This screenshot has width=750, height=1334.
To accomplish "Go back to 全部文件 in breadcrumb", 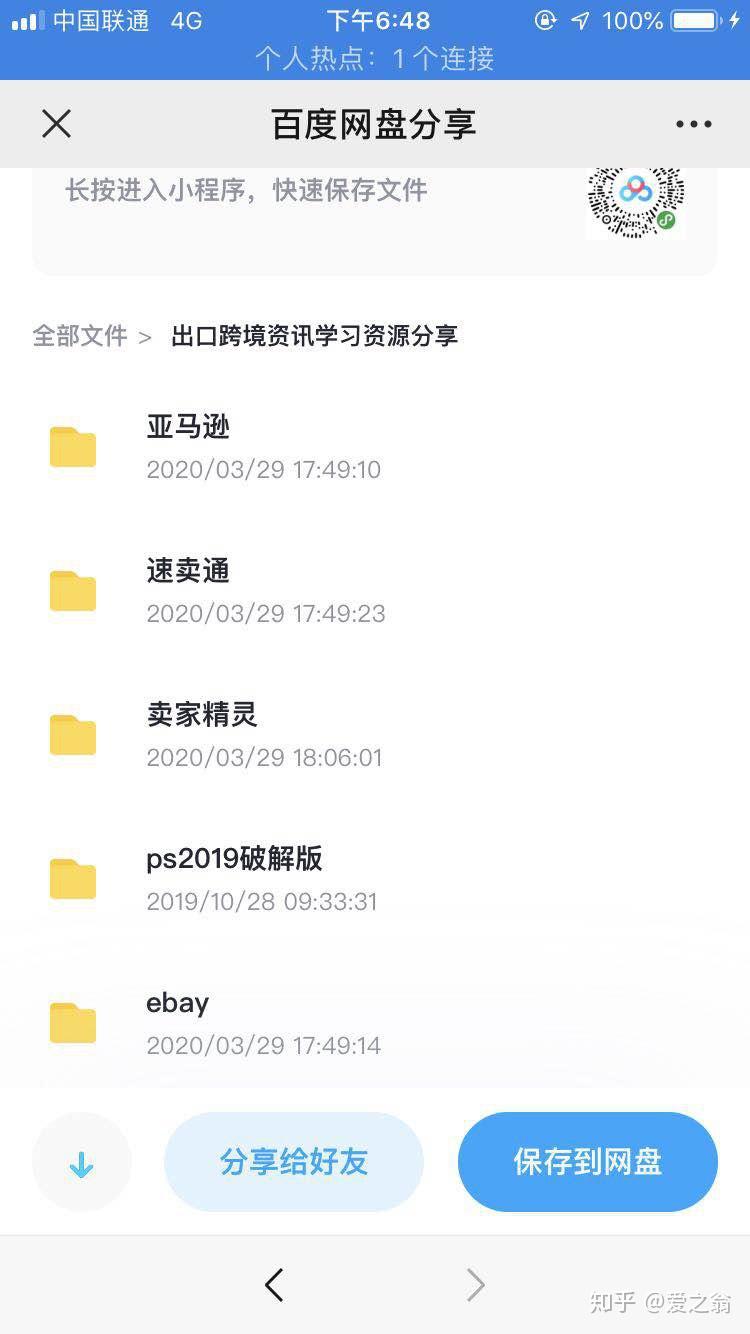I will click(x=80, y=336).
